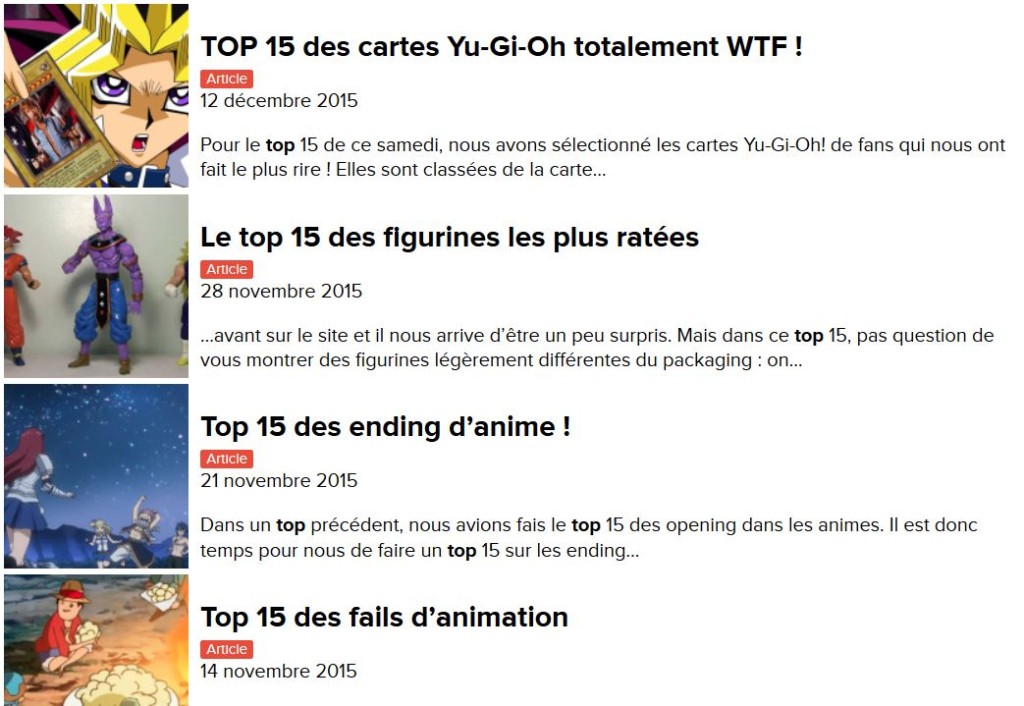The height and width of the screenshot is (706, 1024).
Task: Select the purple figurine article image
Action: tap(96, 286)
